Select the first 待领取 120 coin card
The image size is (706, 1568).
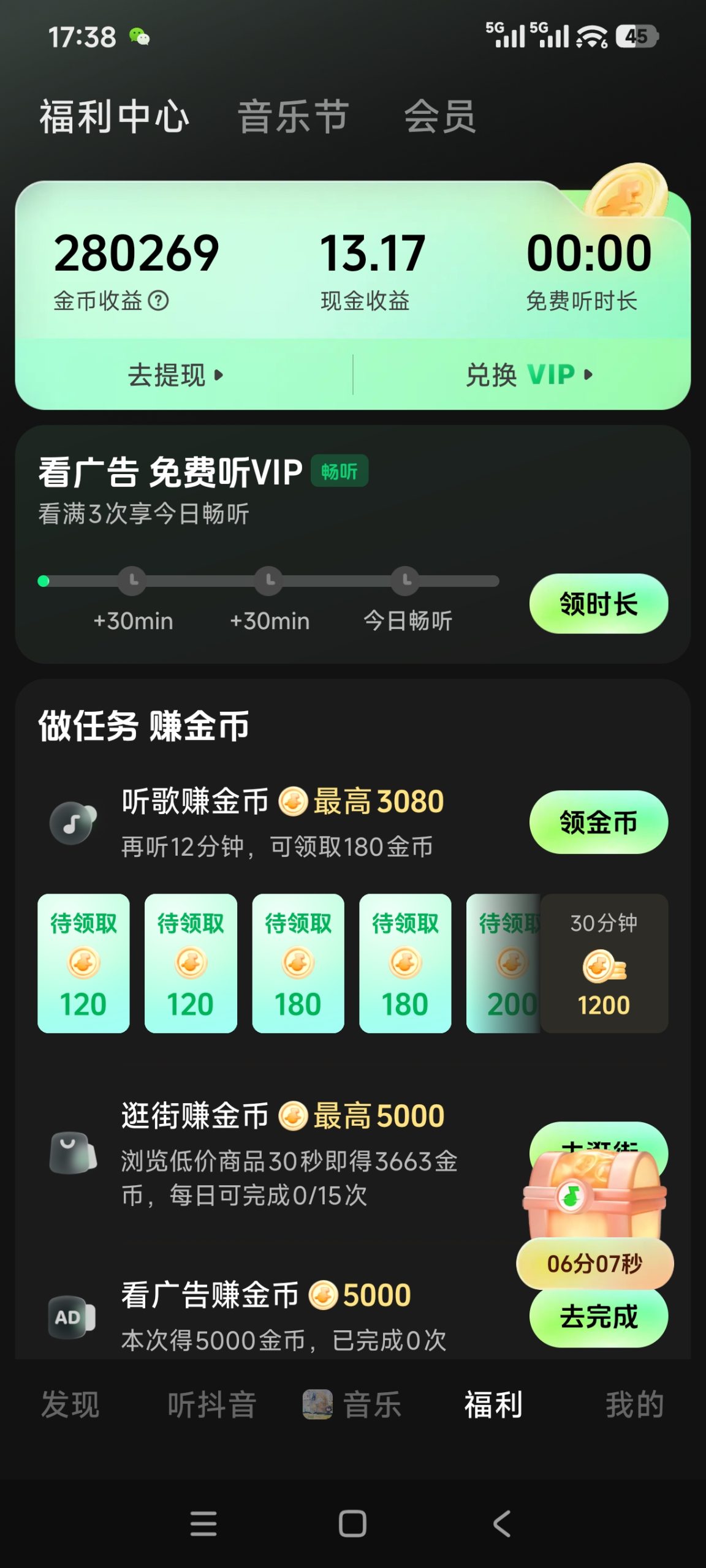[x=83, y=965]
